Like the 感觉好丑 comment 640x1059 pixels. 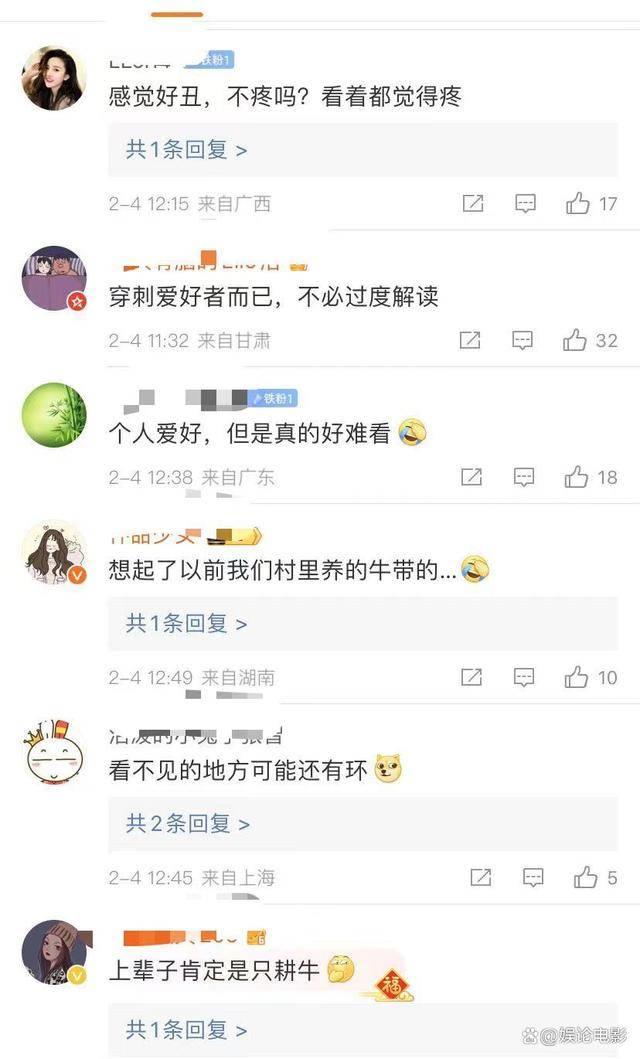pyautogui.click(x=578, y=203)
